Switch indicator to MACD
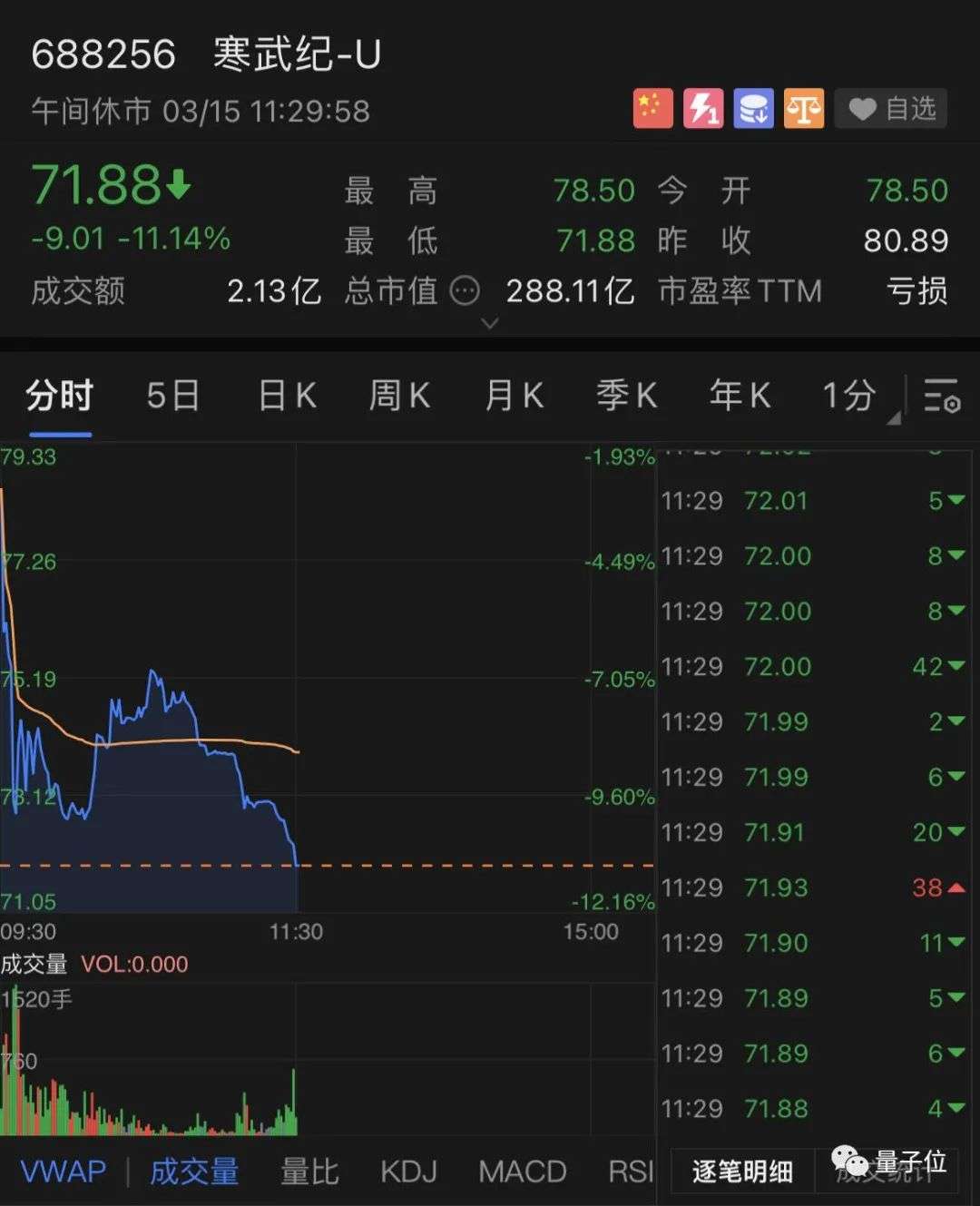 [523, 1172]
